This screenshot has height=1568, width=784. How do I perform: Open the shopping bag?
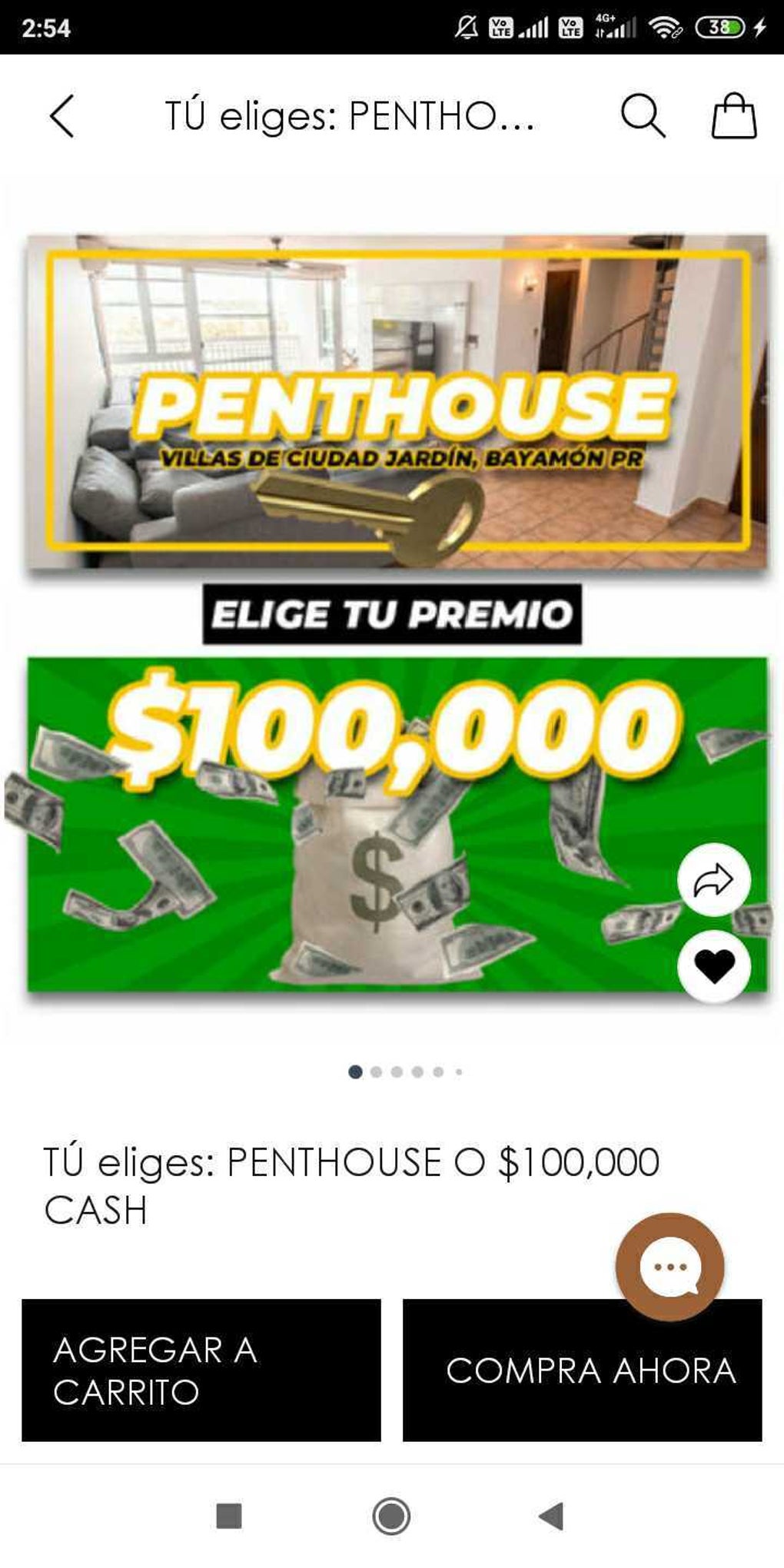(x=733, y=116)
